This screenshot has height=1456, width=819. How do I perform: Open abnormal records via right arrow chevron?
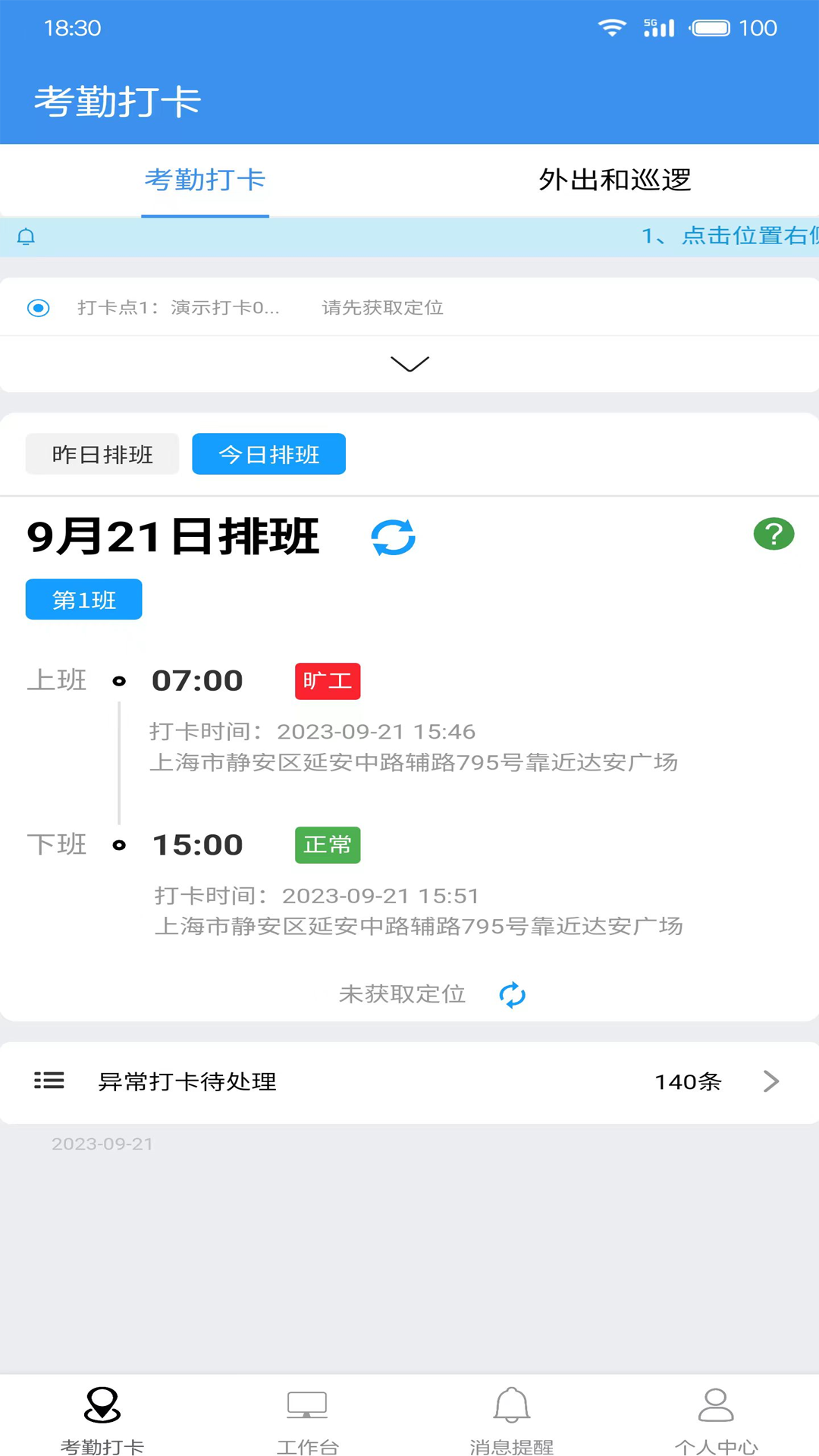point(771,1082)
